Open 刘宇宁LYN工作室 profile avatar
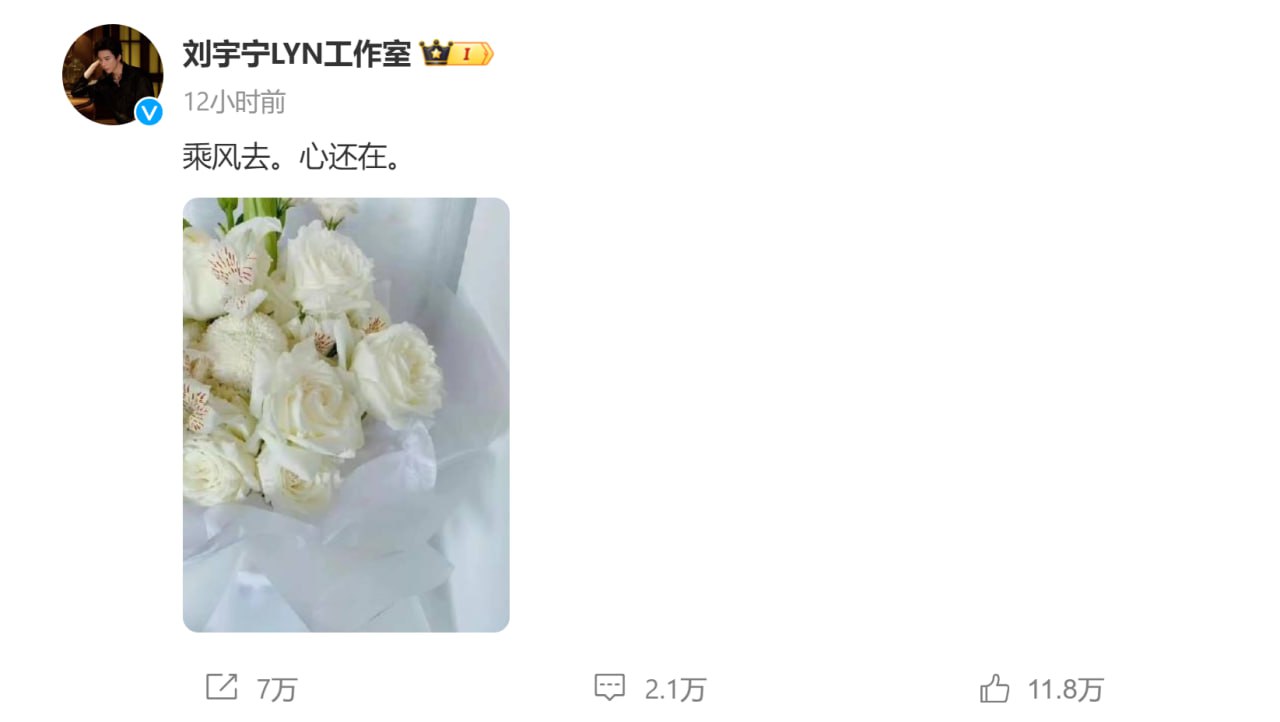 112,75
